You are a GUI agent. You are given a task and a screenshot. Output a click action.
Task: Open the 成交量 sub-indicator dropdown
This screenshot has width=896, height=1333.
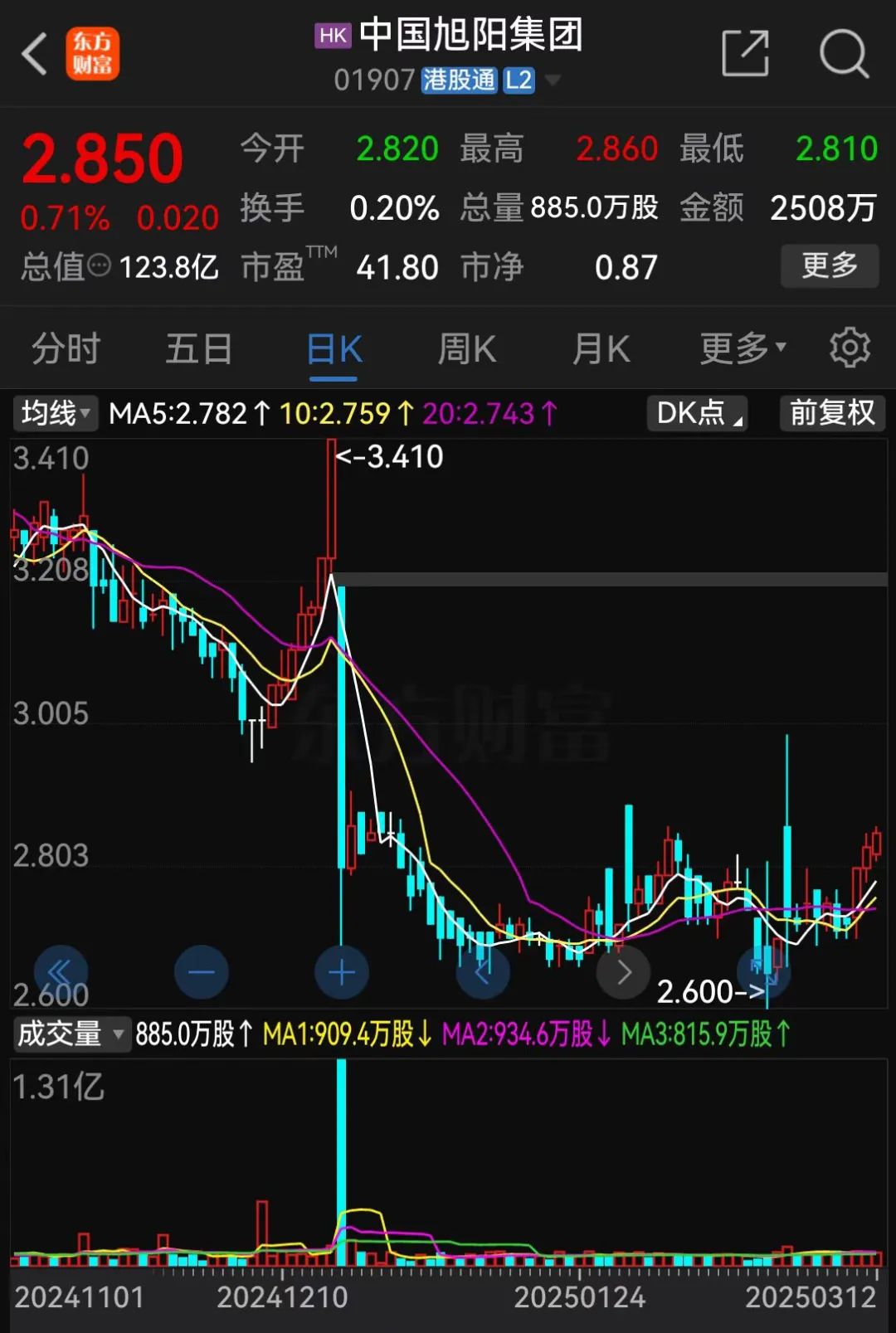click(x=71, y=1034)
